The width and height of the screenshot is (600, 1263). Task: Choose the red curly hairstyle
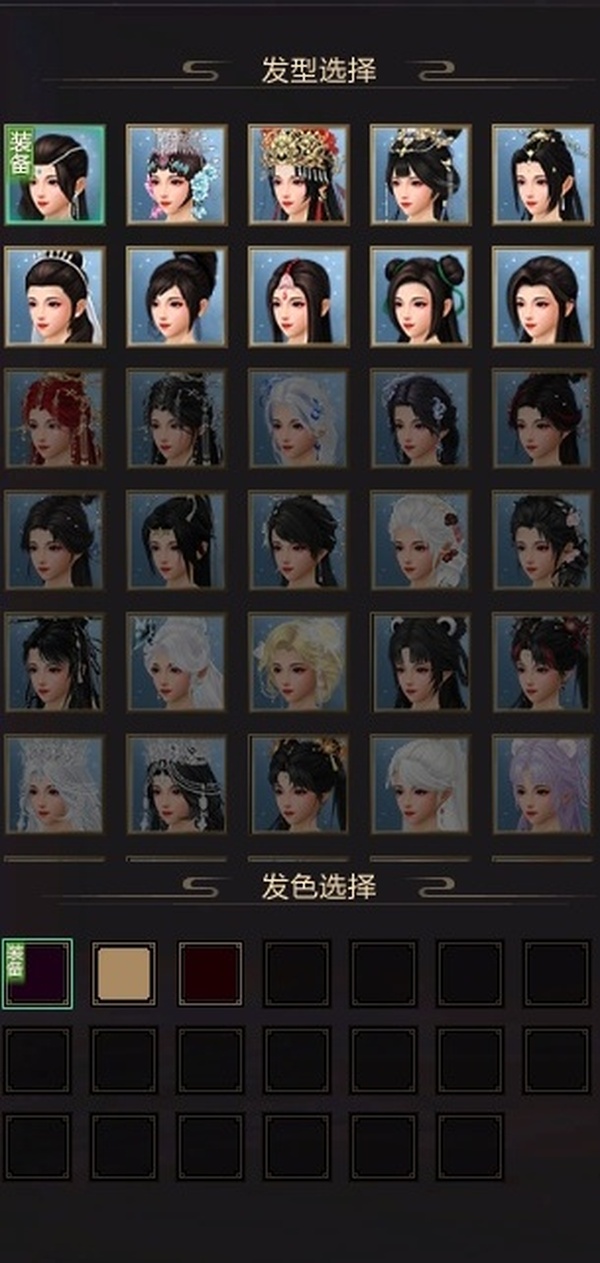click(54, 419)
